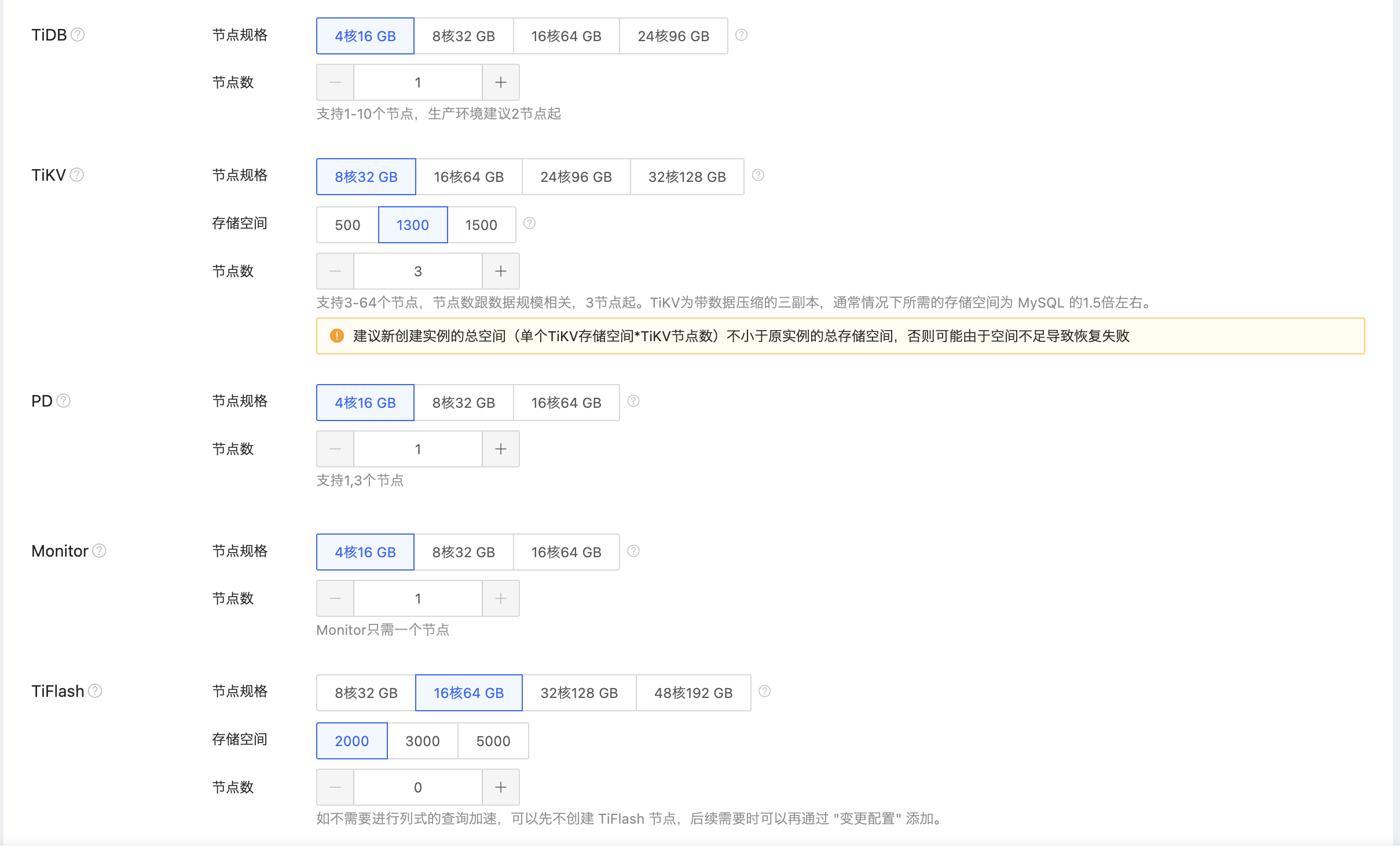
Task: Increase TiKV node count
Action: [x=500, y=271]
